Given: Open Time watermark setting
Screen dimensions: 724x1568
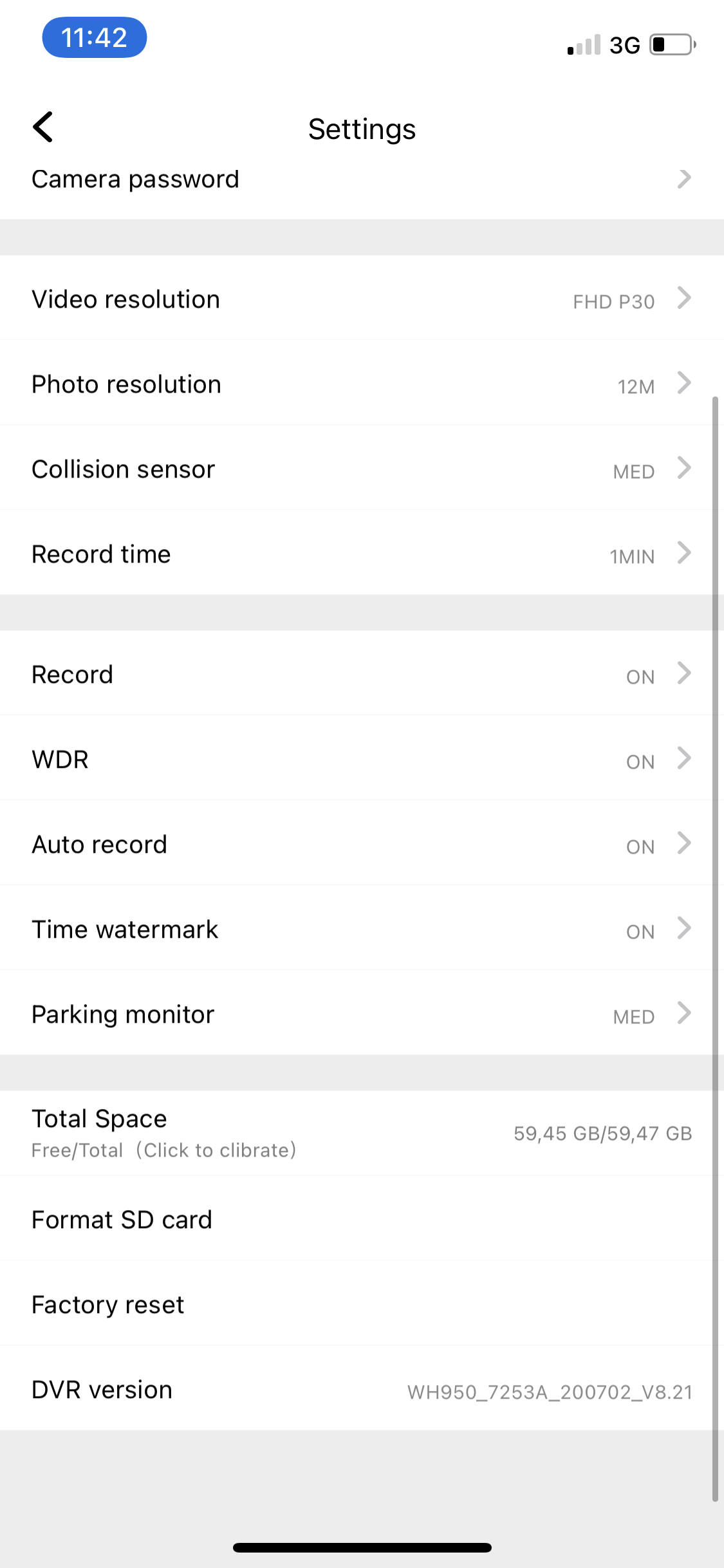Looking at the screenshot, I should coord(360,929).
